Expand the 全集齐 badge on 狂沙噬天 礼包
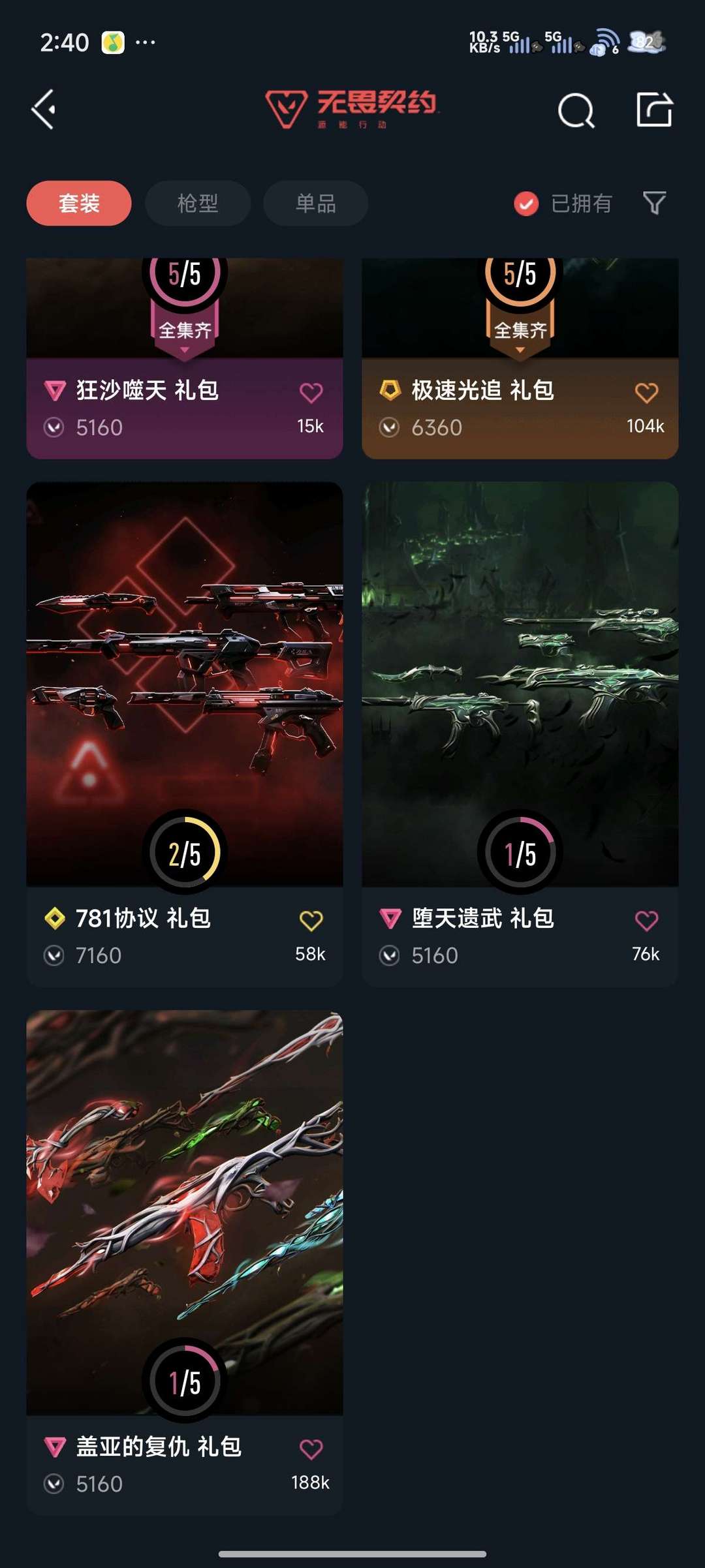The height and width of the screenshot is (1568, 705). click(x=186, y=330)
